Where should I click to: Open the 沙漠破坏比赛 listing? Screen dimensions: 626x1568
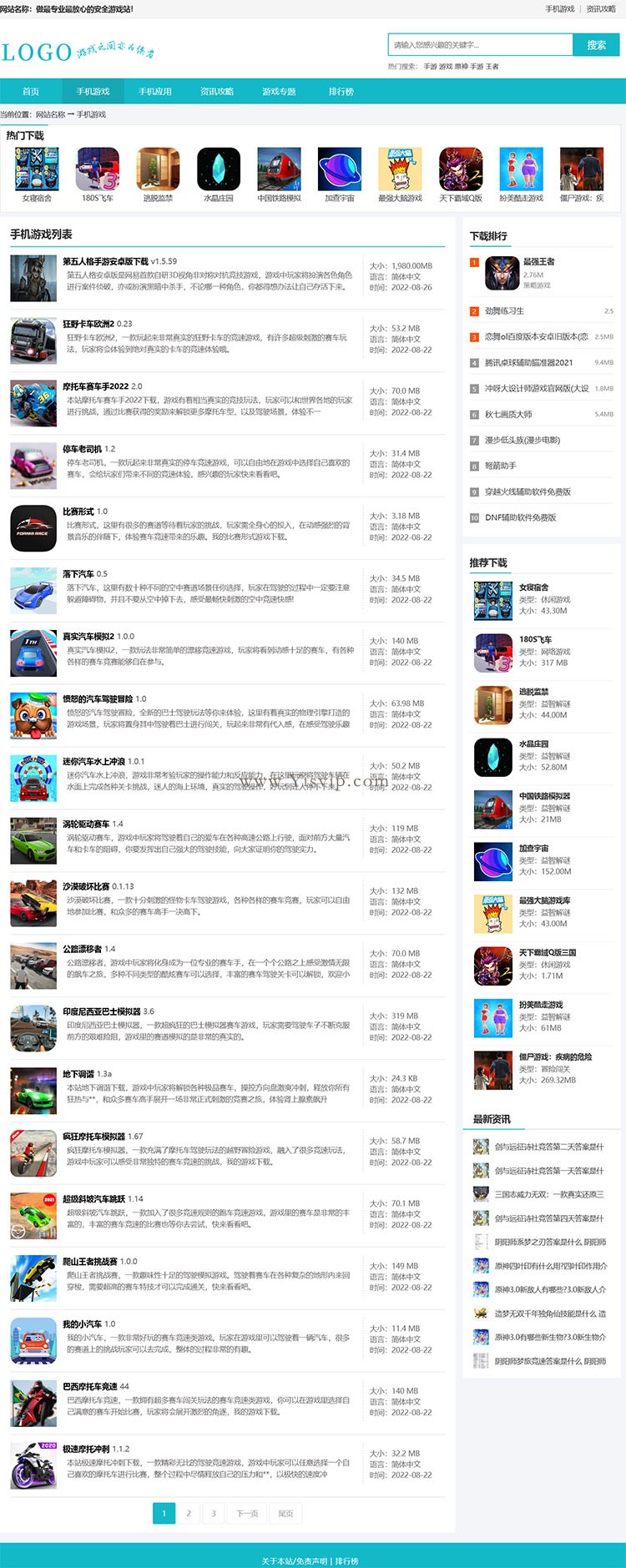point(86,886)
